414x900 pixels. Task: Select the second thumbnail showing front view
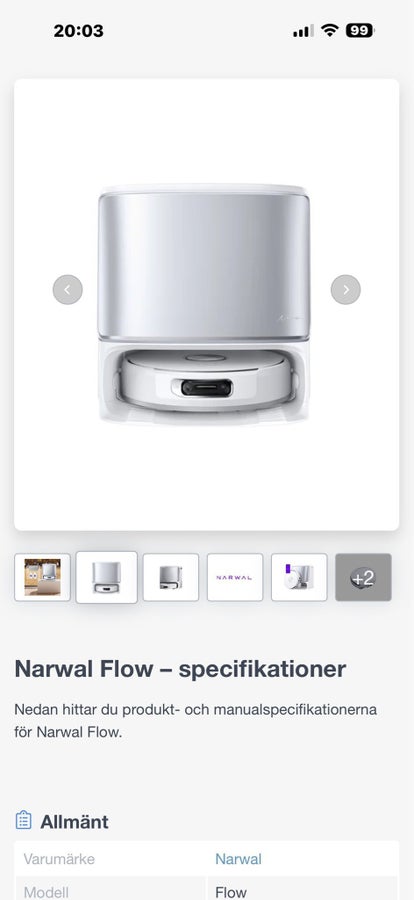coord(107,577)
